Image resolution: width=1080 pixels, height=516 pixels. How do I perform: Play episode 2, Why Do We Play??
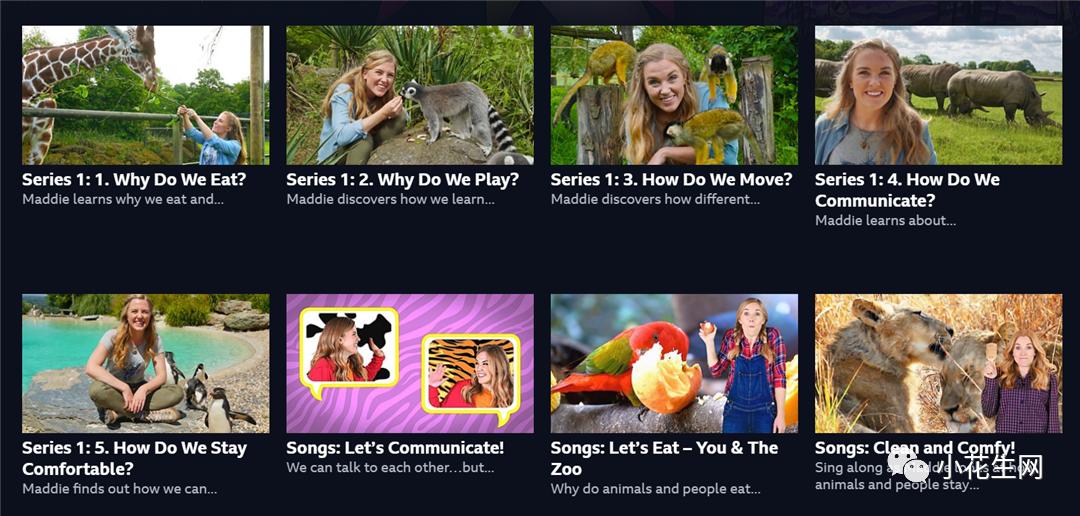(x=409, y=96)
